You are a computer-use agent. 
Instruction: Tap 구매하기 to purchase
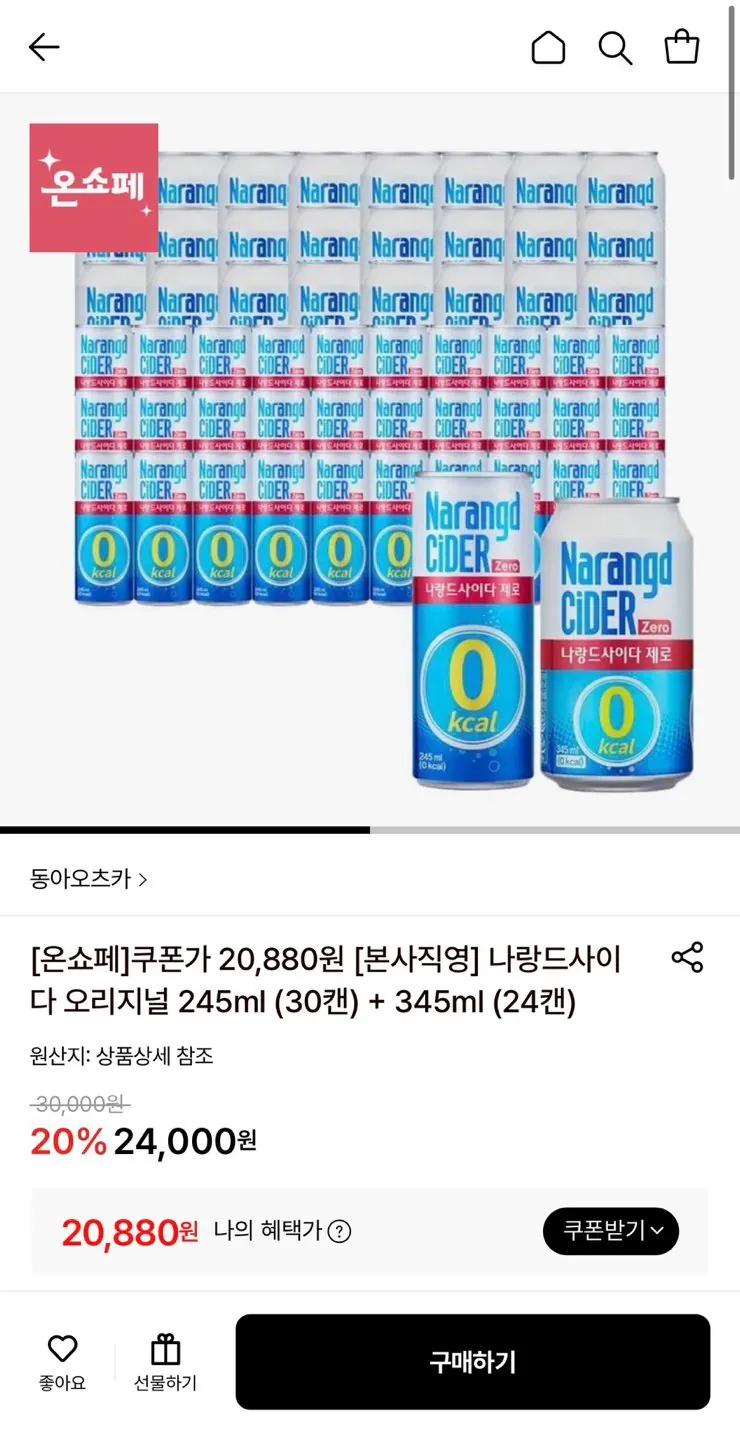coord(472,1361)
